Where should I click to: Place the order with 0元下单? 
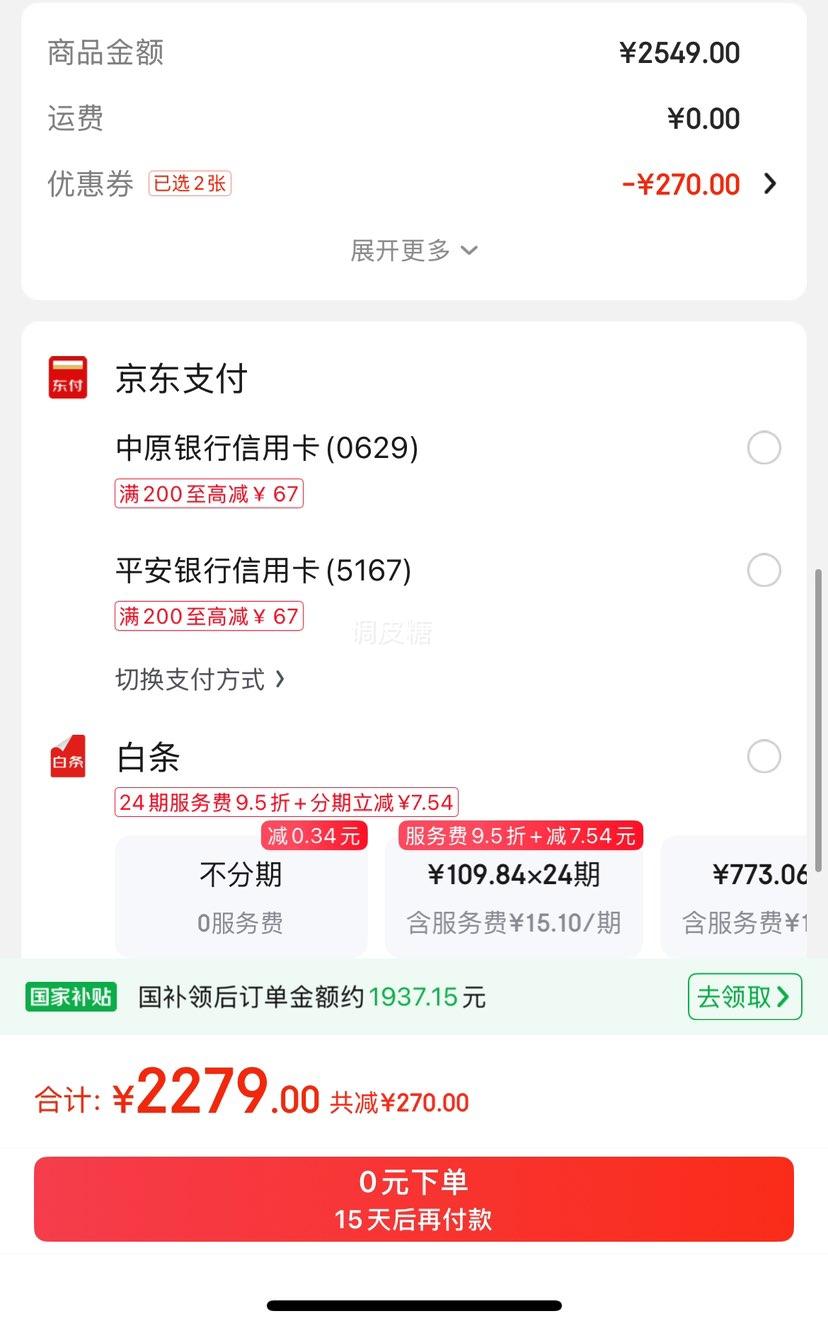click(x=414, y=1199)
